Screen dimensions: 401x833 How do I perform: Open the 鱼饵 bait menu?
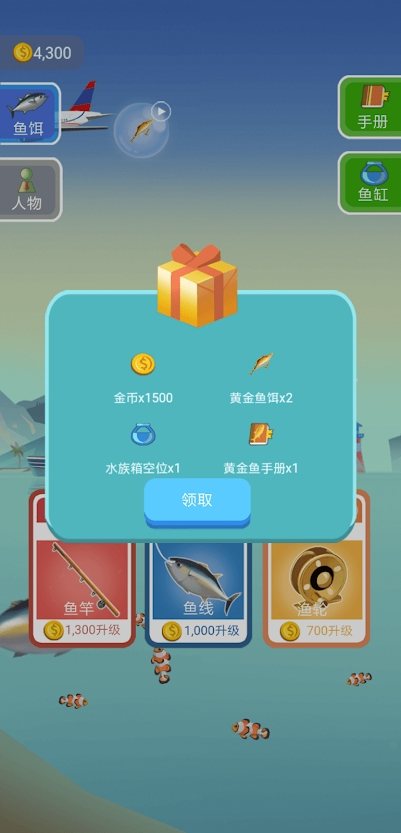click(x=29, y=114)
